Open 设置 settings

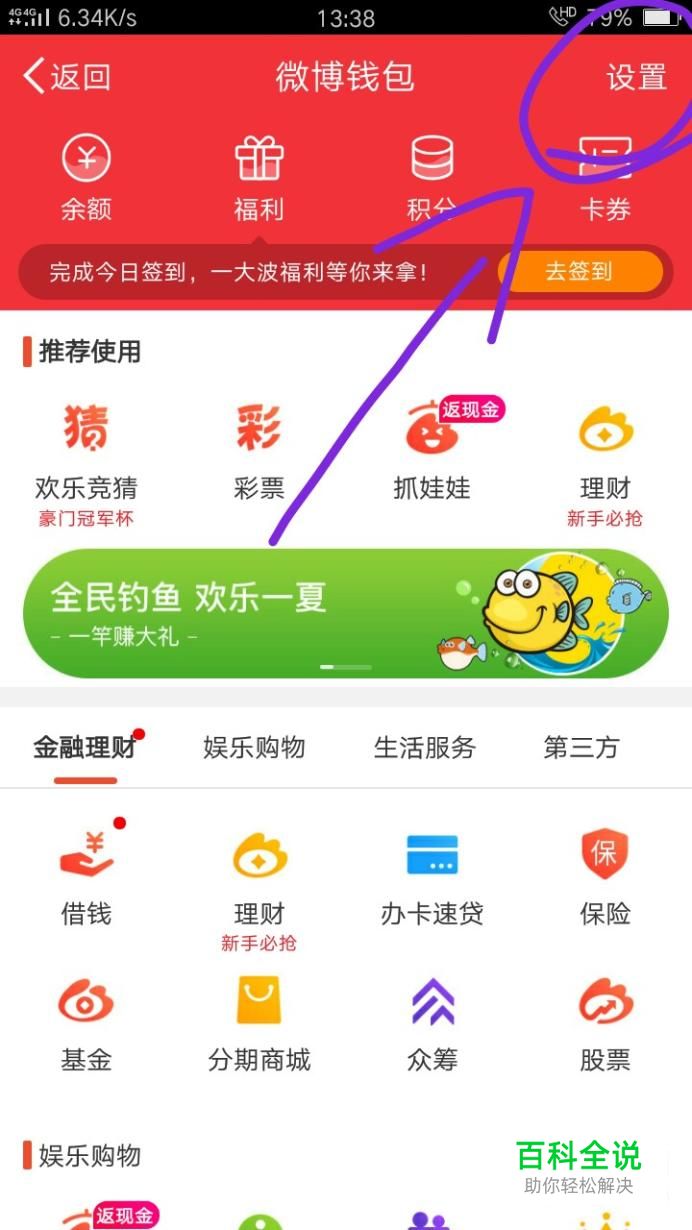click(636, 77)
